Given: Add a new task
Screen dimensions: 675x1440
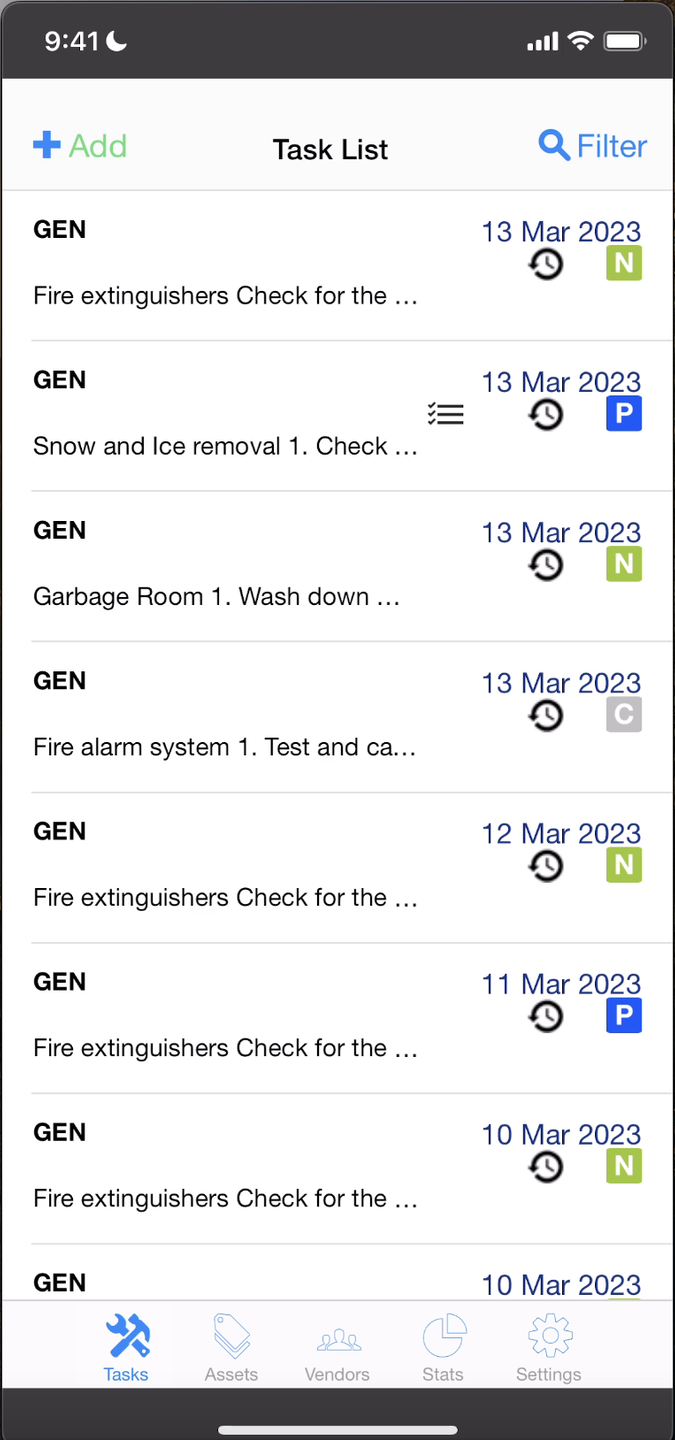Looking at the screenshot, I should [x=80, y=146].
